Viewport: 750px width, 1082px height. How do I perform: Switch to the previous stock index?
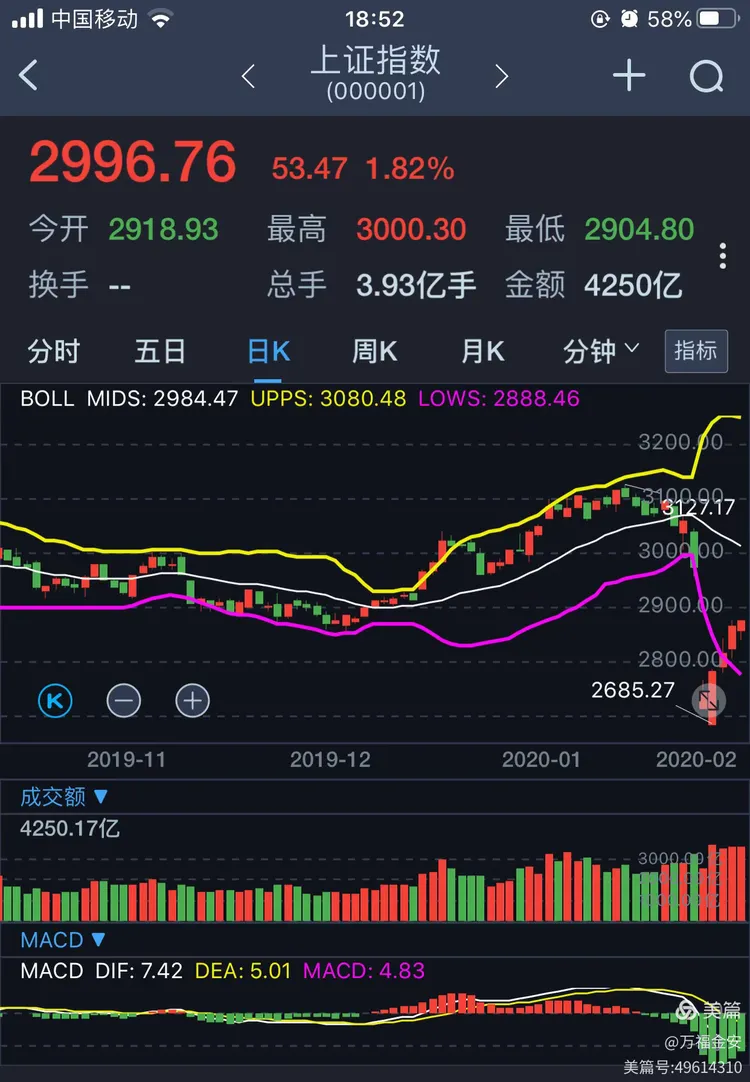click(248, 76)
